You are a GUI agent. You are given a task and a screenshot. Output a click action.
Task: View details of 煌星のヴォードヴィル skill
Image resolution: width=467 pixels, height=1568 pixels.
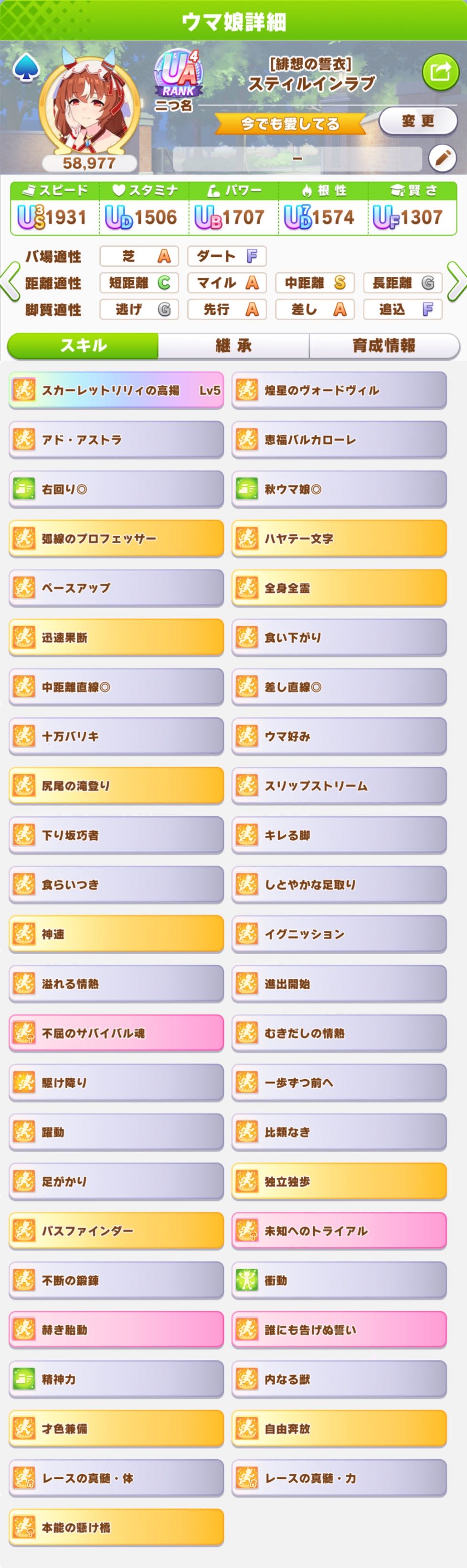pyautogui.click(x=339, y=390)
